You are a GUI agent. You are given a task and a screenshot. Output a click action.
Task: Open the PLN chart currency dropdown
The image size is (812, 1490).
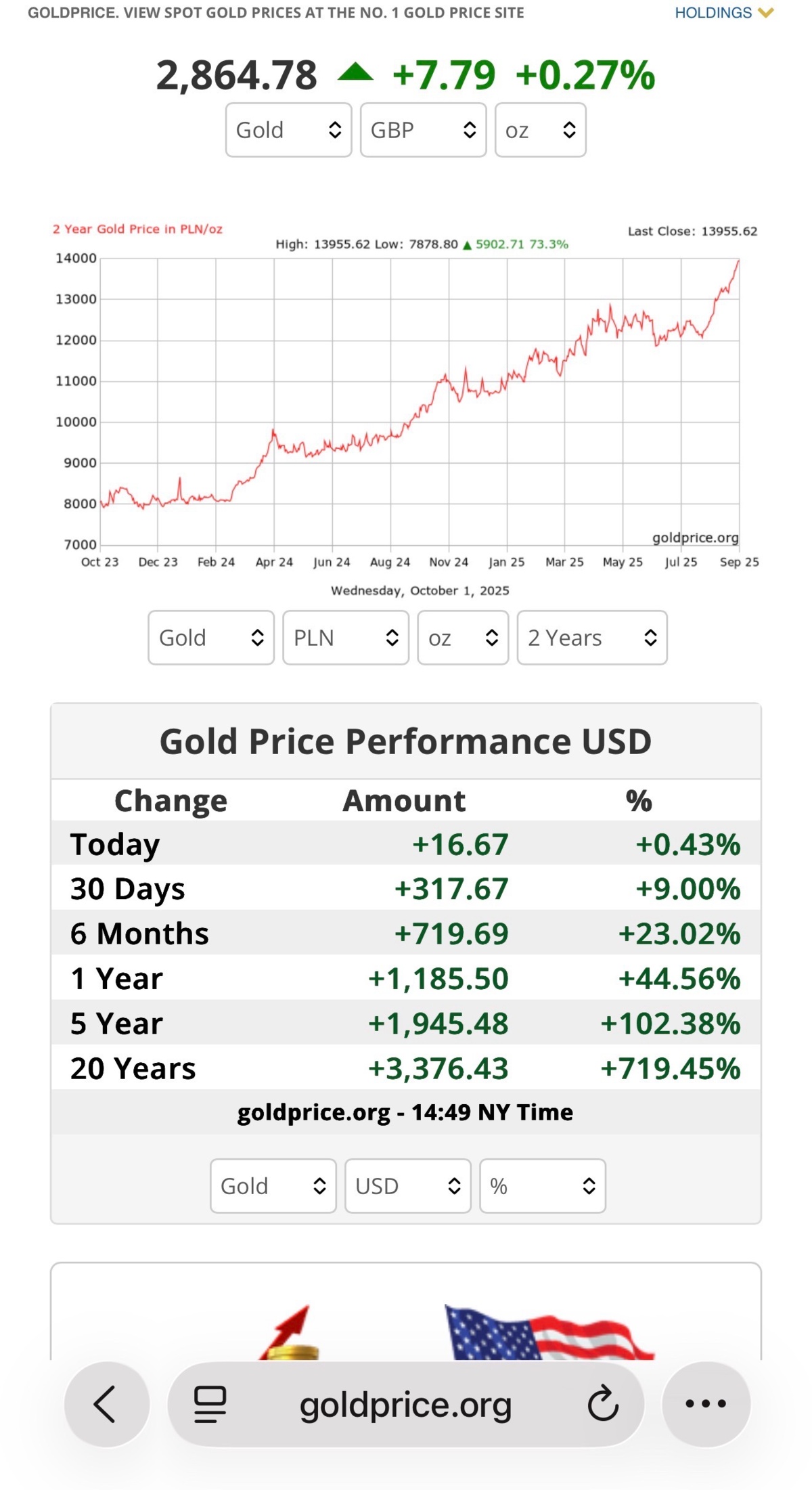pyautogui.click(x=346, y=638)
